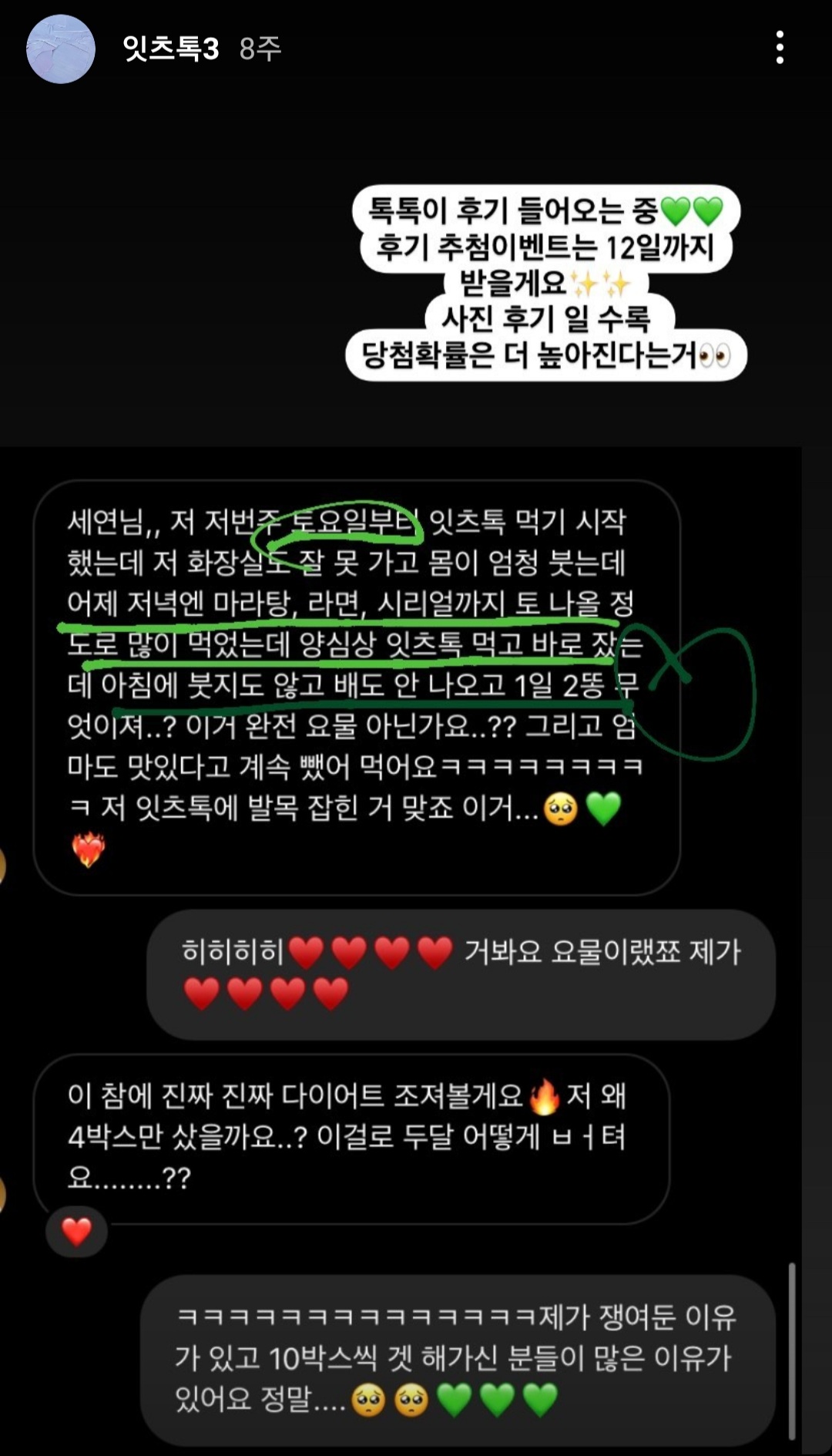
Task: Open the three-dot story options menu
Action: (x=780, y=48)
